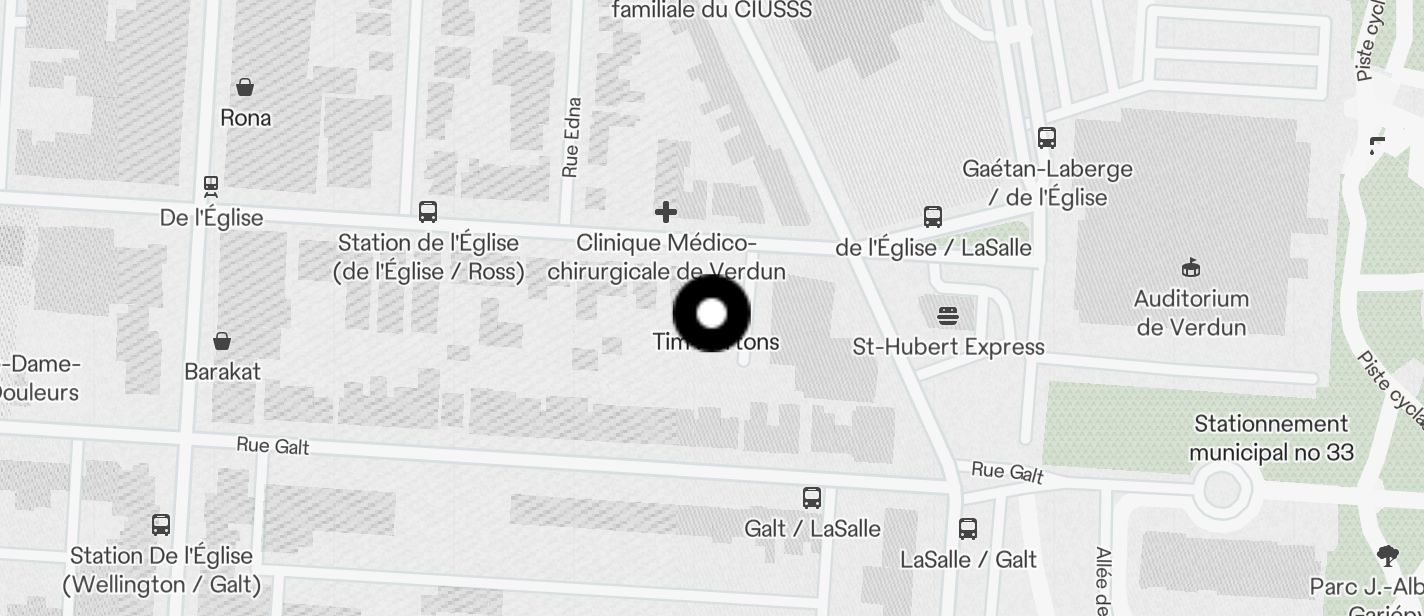Open Station De l'Église (Wellington / Galt) stop

(161, 525)
